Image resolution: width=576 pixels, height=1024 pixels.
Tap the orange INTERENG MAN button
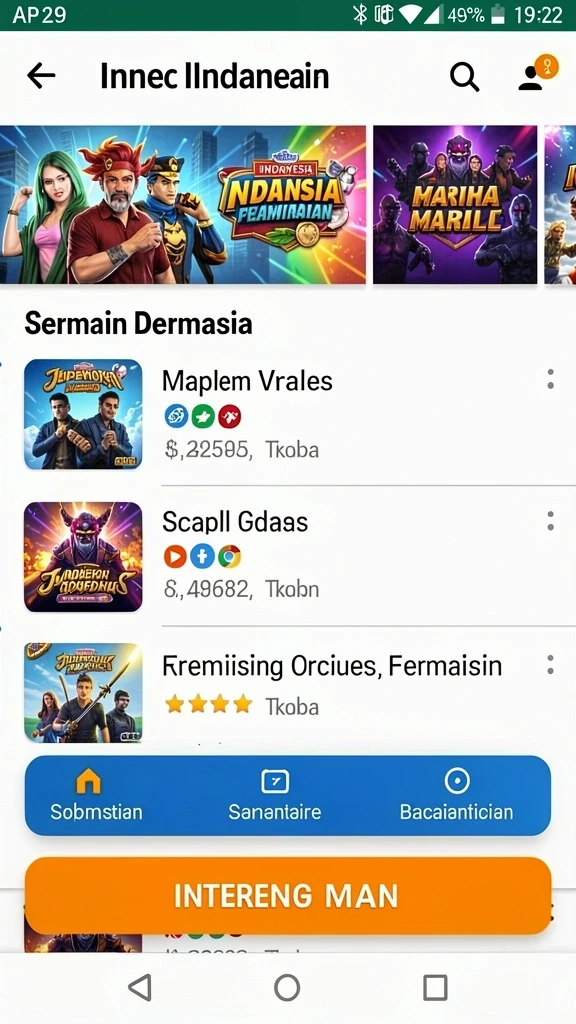click(288, 895)
